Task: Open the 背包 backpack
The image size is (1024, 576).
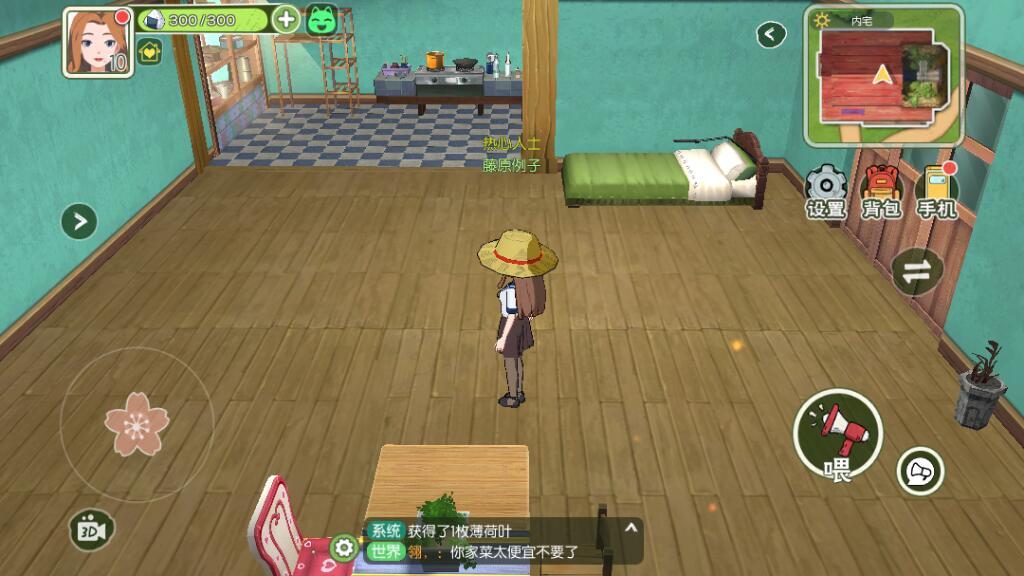Action: (x=882, y=192)
